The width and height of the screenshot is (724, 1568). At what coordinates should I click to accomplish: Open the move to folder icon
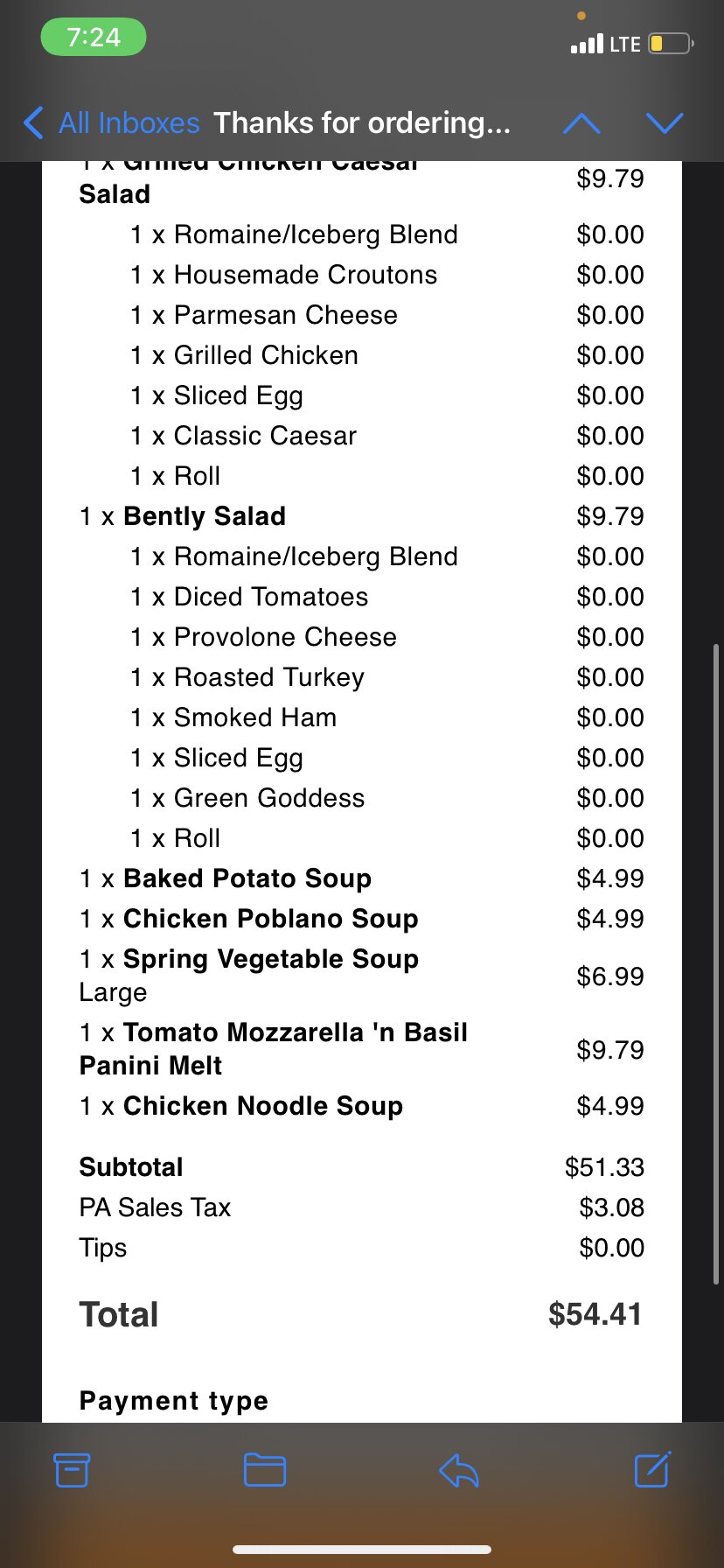tap(265, 1470)
